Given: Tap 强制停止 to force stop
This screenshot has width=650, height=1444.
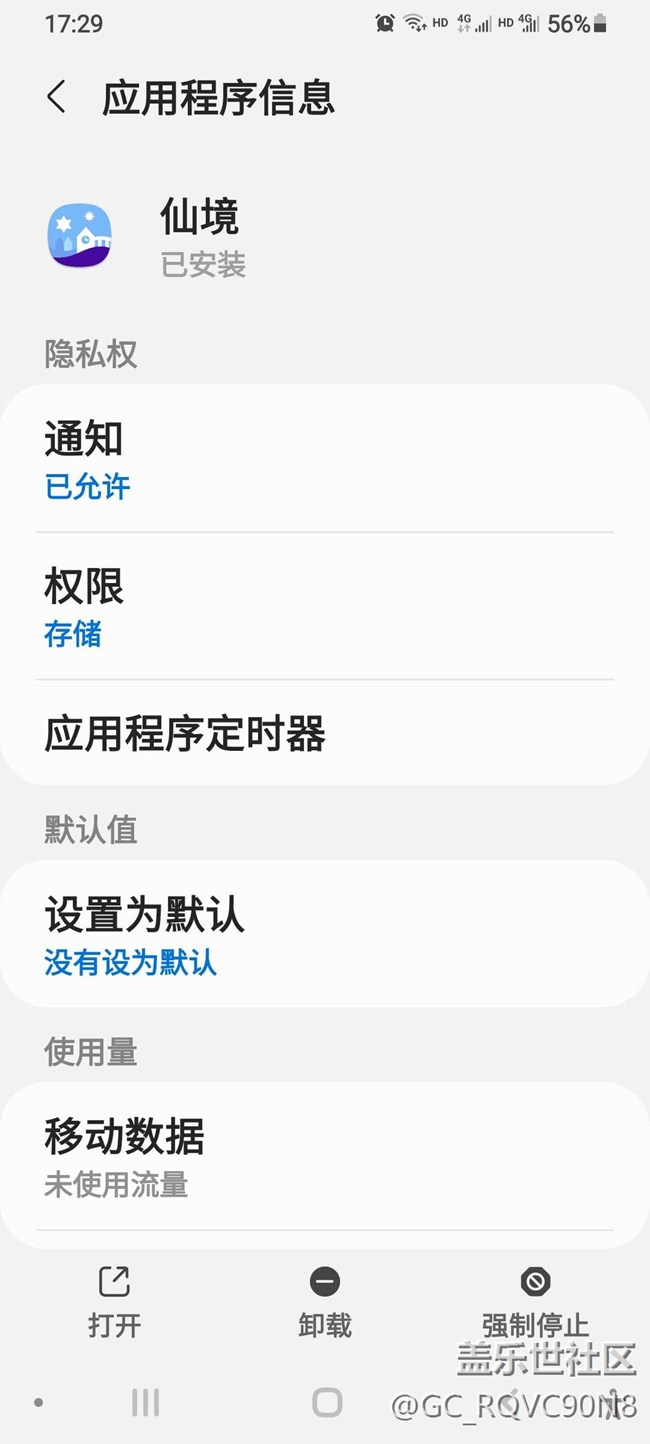Looking at the screenshot, I should pyautogui.click(x=535, y=1301).
